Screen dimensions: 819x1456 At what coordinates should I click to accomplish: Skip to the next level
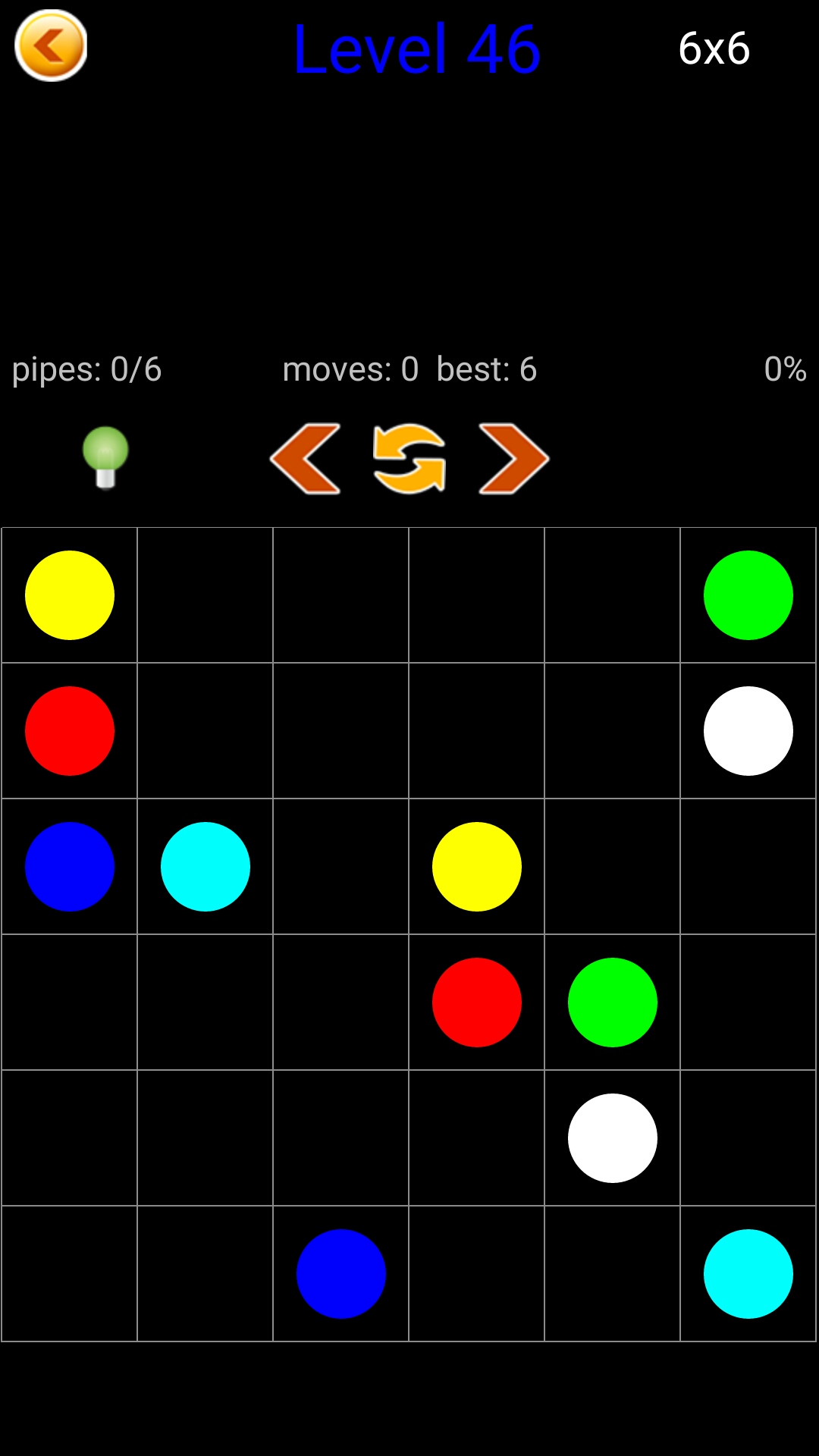pyautogui.click(x=513, y=459)
